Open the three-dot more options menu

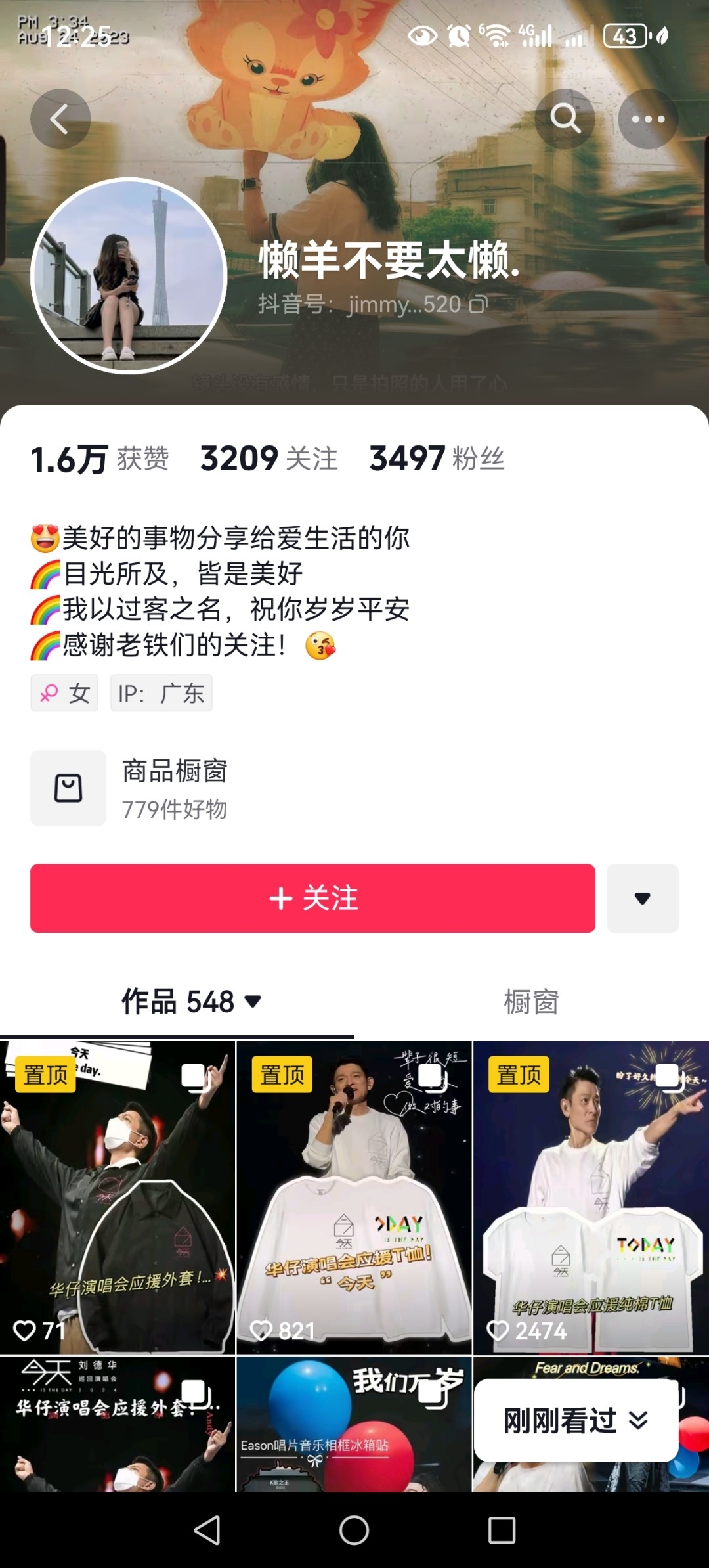pos(648,119)
